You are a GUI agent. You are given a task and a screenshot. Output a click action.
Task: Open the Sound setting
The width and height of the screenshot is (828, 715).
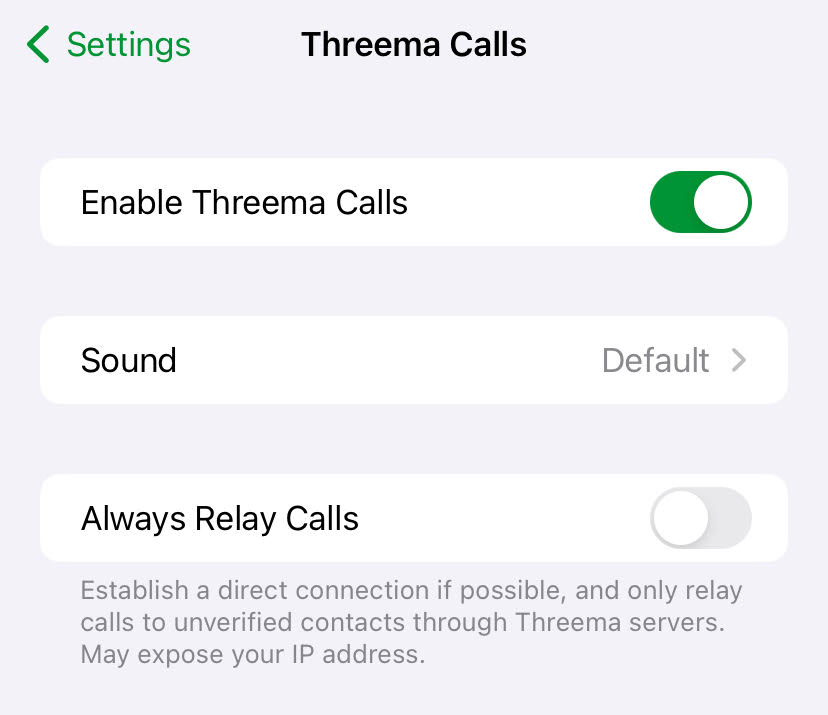[x=413, y=360]
